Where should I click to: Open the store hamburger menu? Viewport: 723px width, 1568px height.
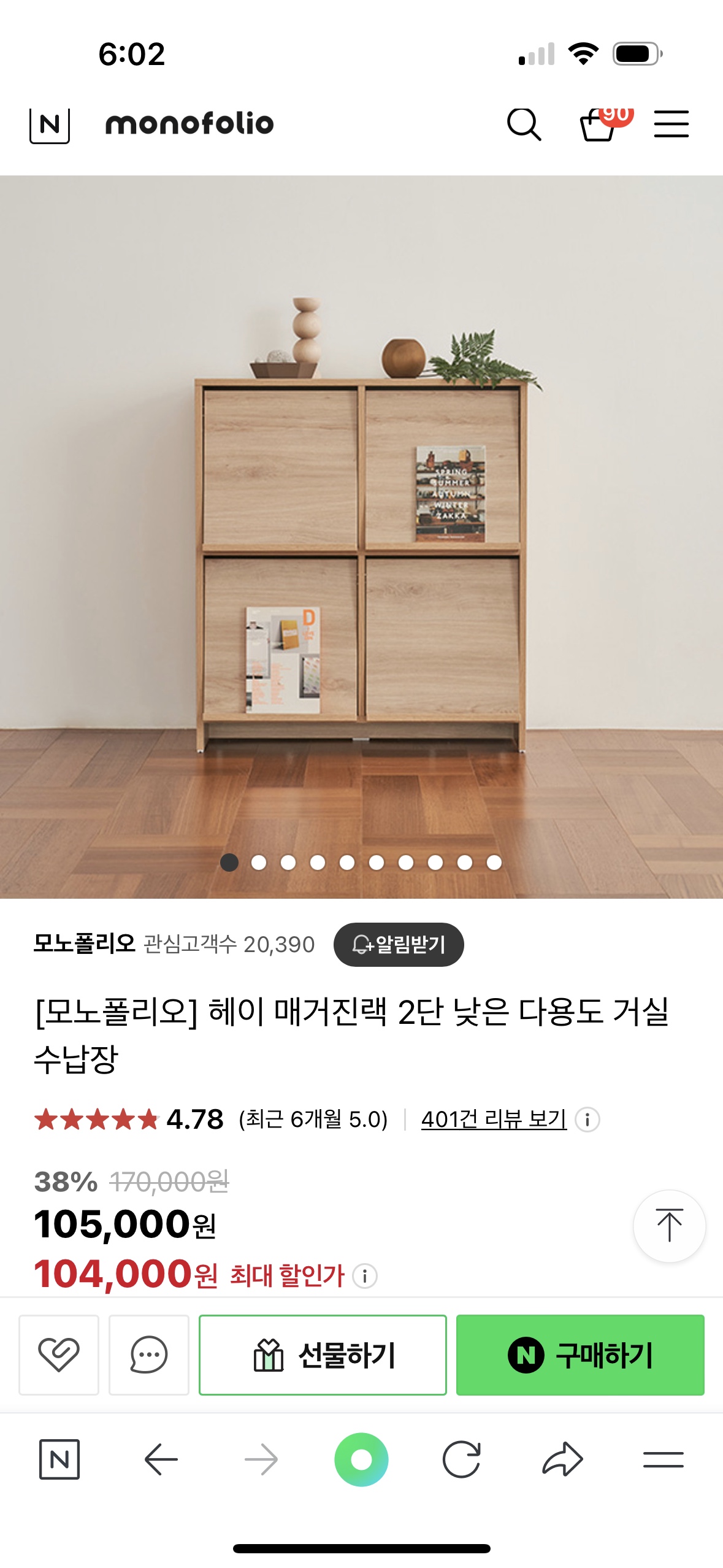coord(671,125)
